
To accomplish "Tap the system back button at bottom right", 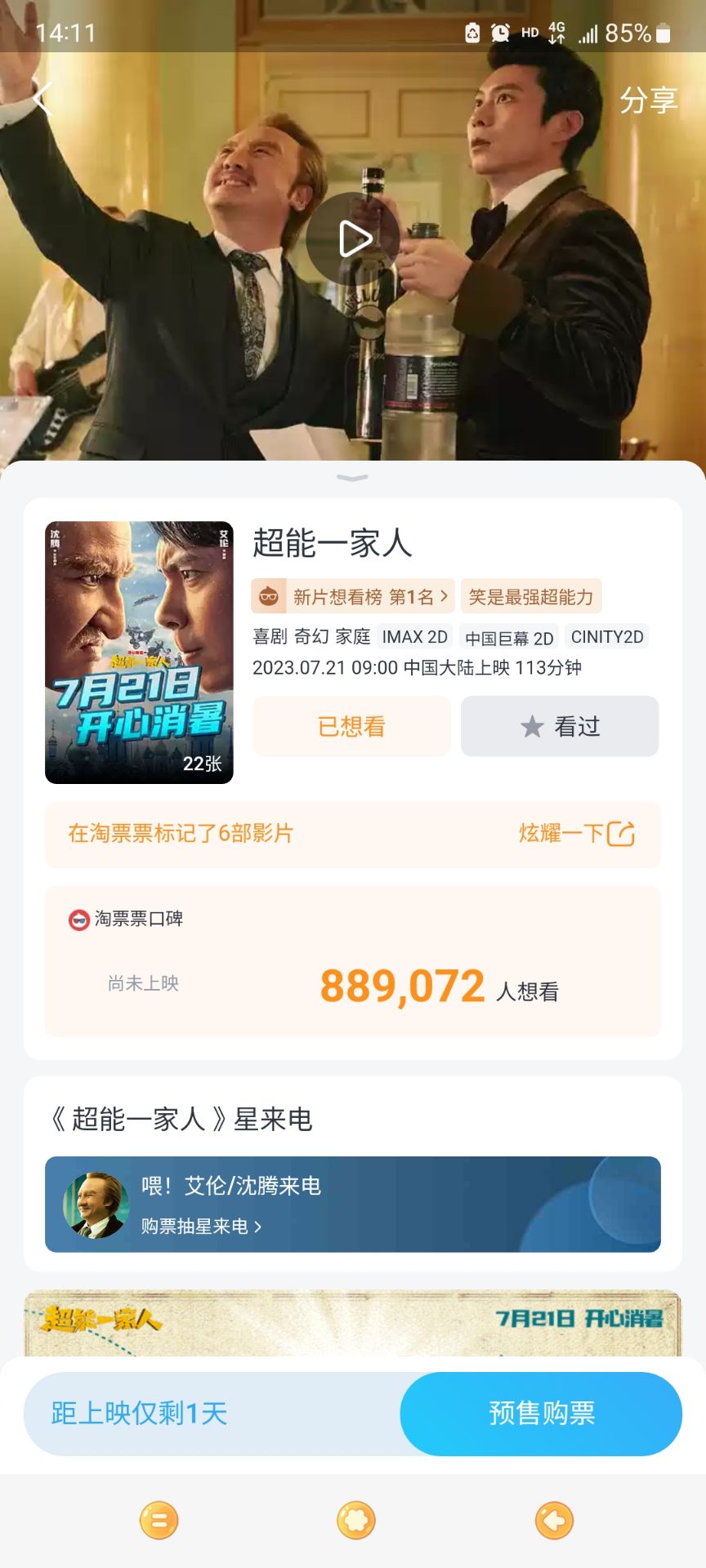I will coord(554,1521).
